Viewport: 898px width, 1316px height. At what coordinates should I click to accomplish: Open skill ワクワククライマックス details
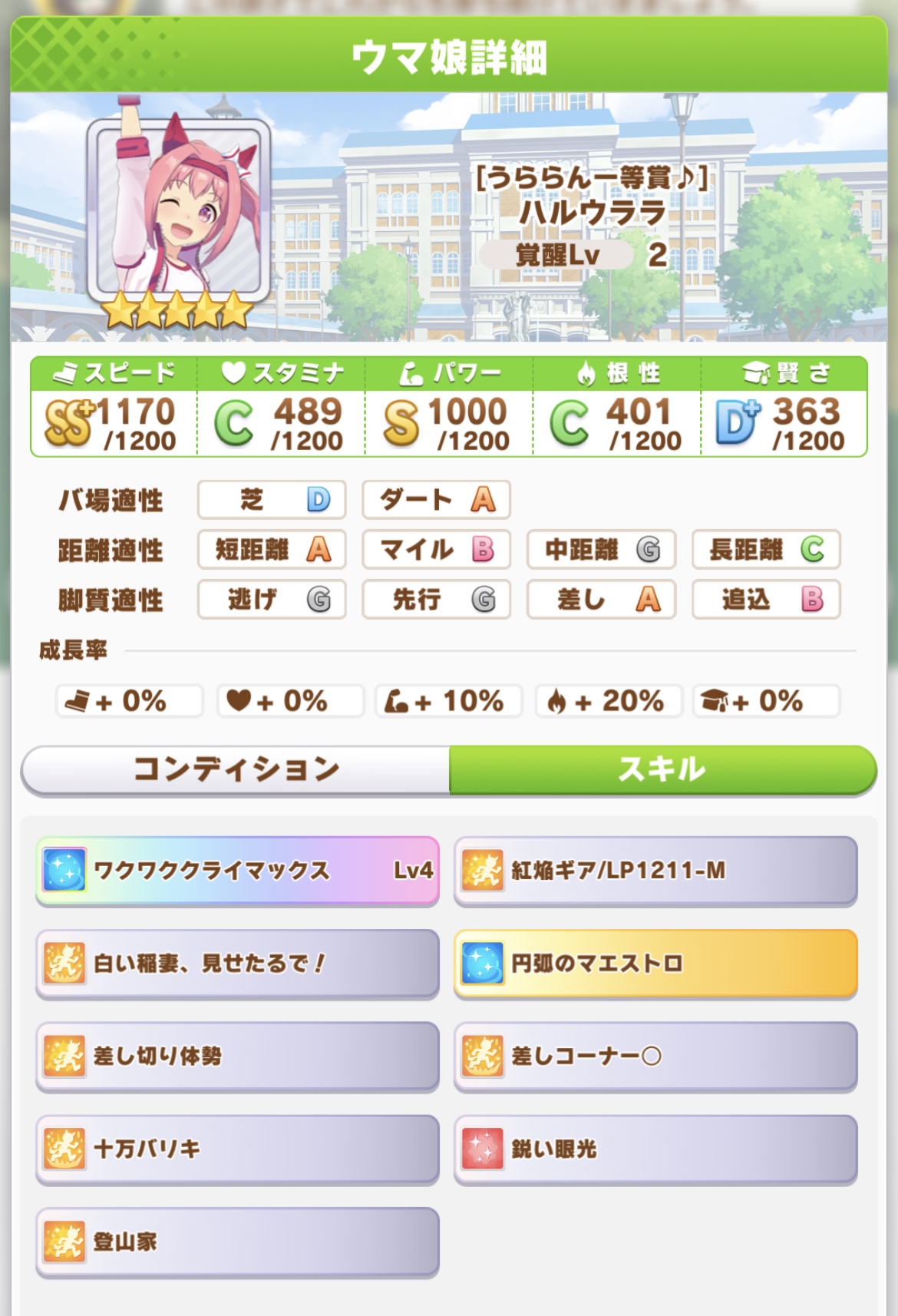(237, 871)
